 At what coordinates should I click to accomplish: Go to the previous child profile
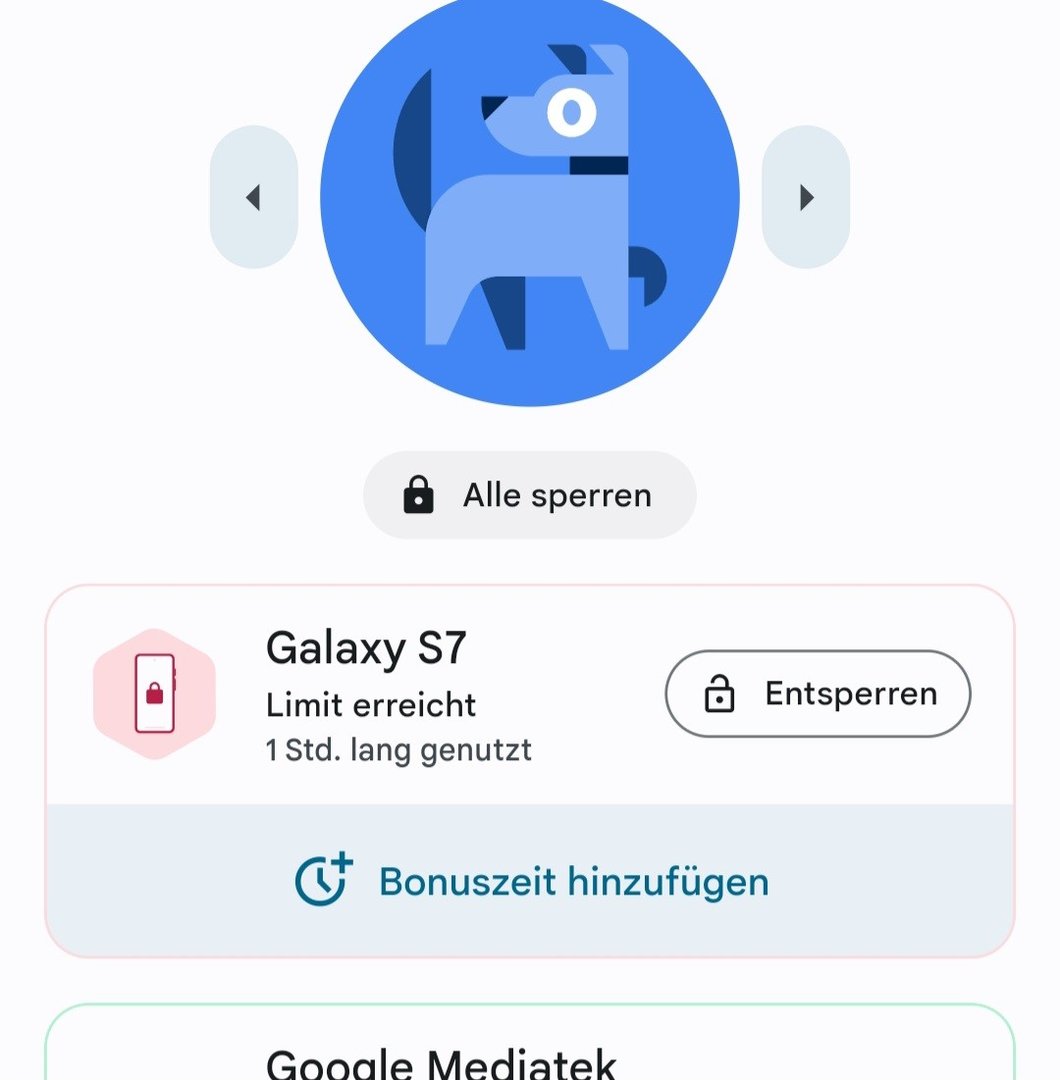(254, 197)
